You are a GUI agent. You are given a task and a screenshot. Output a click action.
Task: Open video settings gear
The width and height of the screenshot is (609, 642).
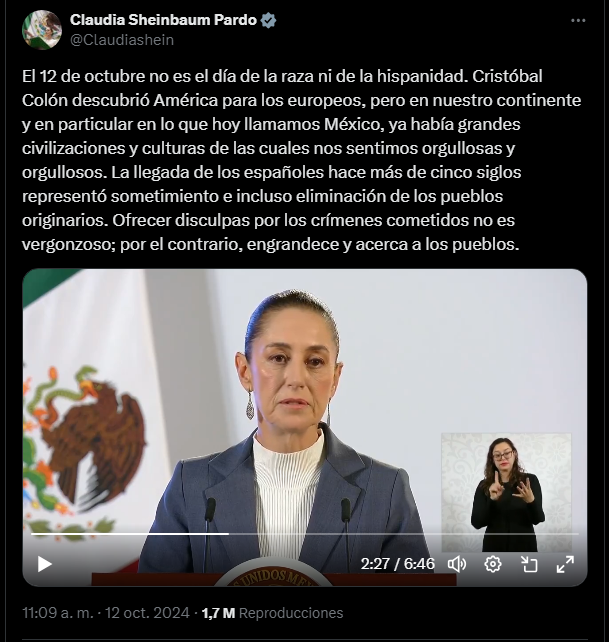(493, 564)
